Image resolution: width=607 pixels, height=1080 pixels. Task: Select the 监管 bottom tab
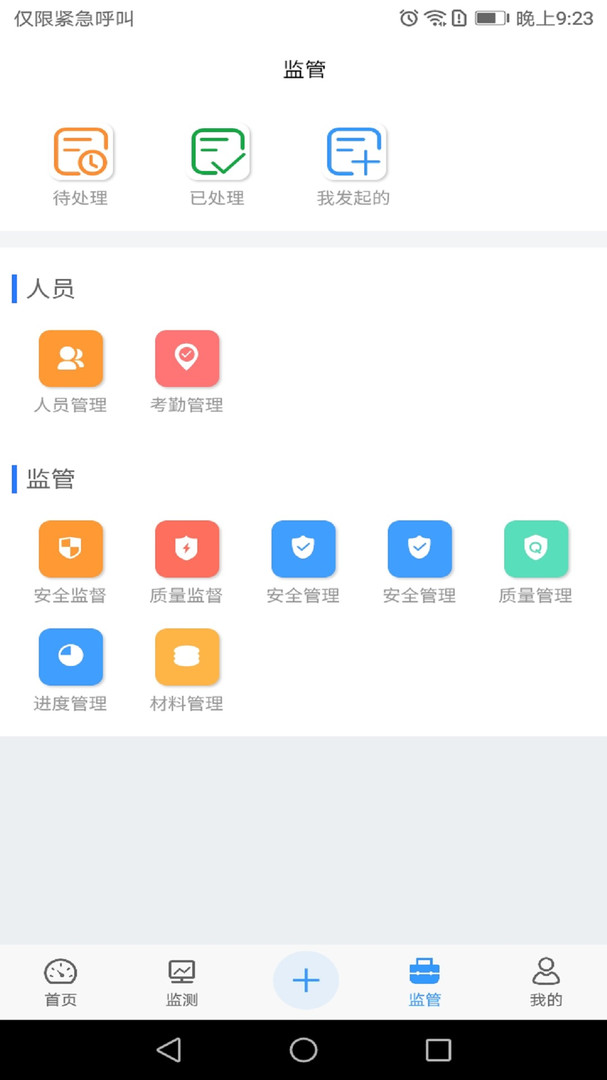click(x=425, y=982)
